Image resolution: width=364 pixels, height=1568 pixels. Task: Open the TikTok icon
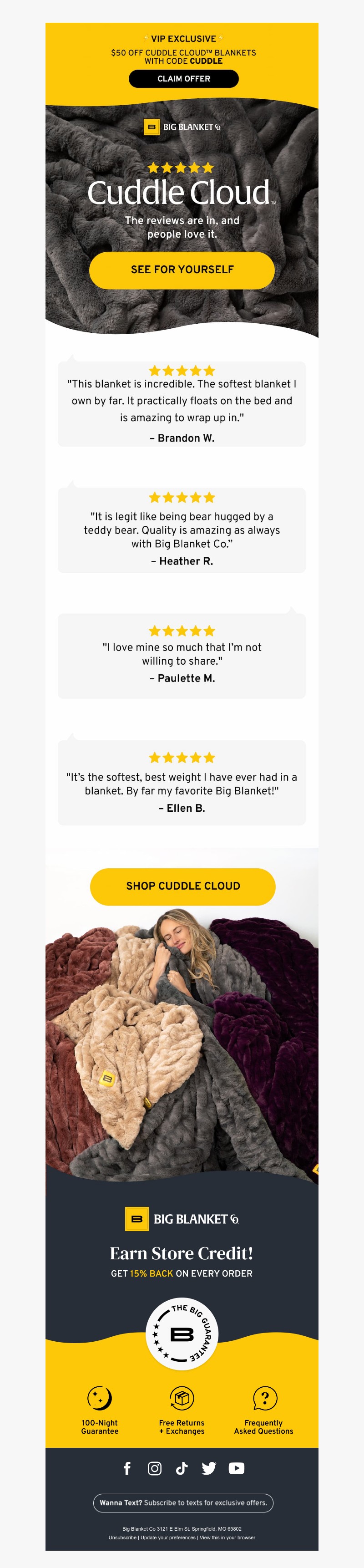(182, 1469)
